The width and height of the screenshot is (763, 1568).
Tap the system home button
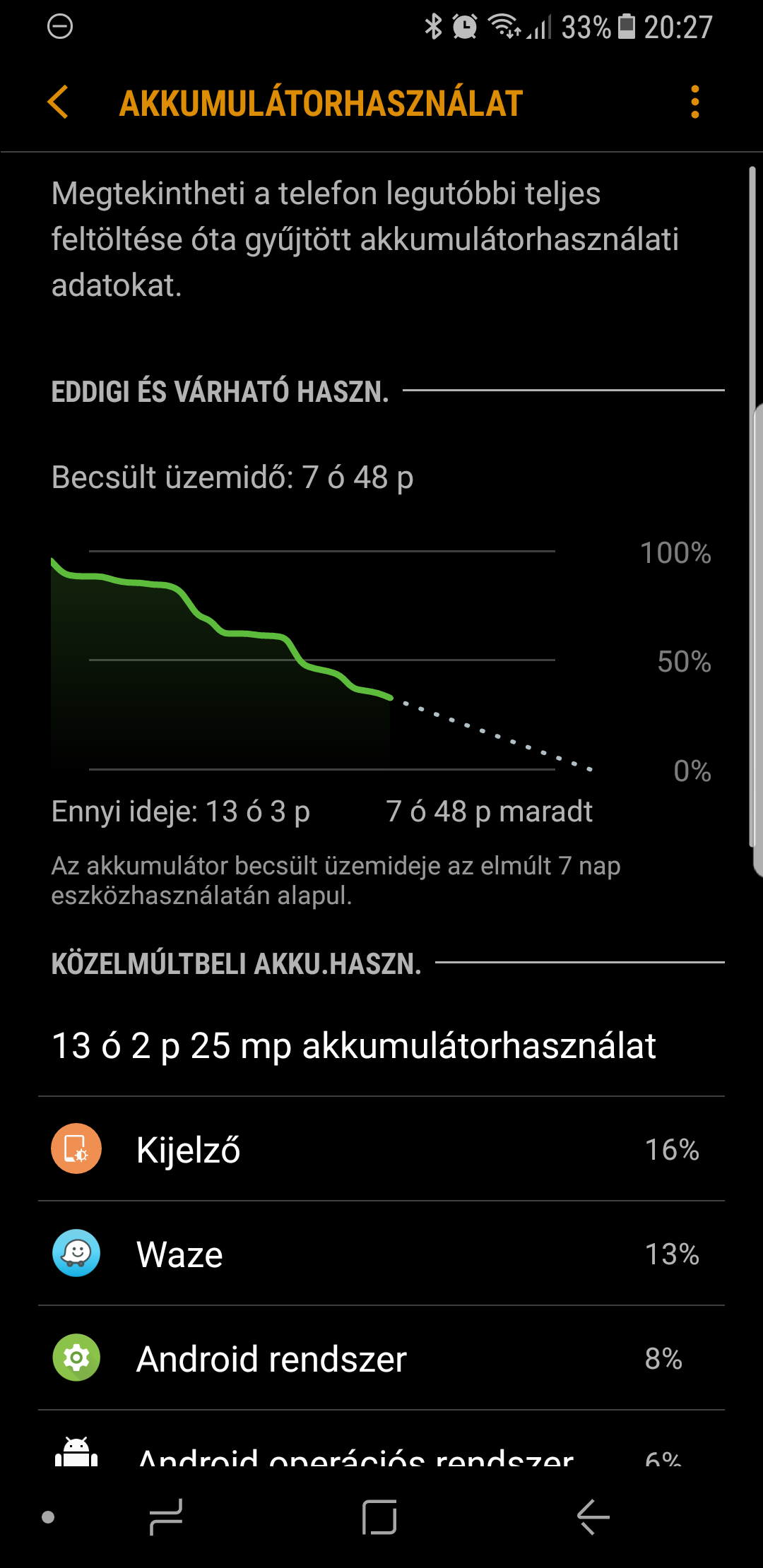point(379,1516)
